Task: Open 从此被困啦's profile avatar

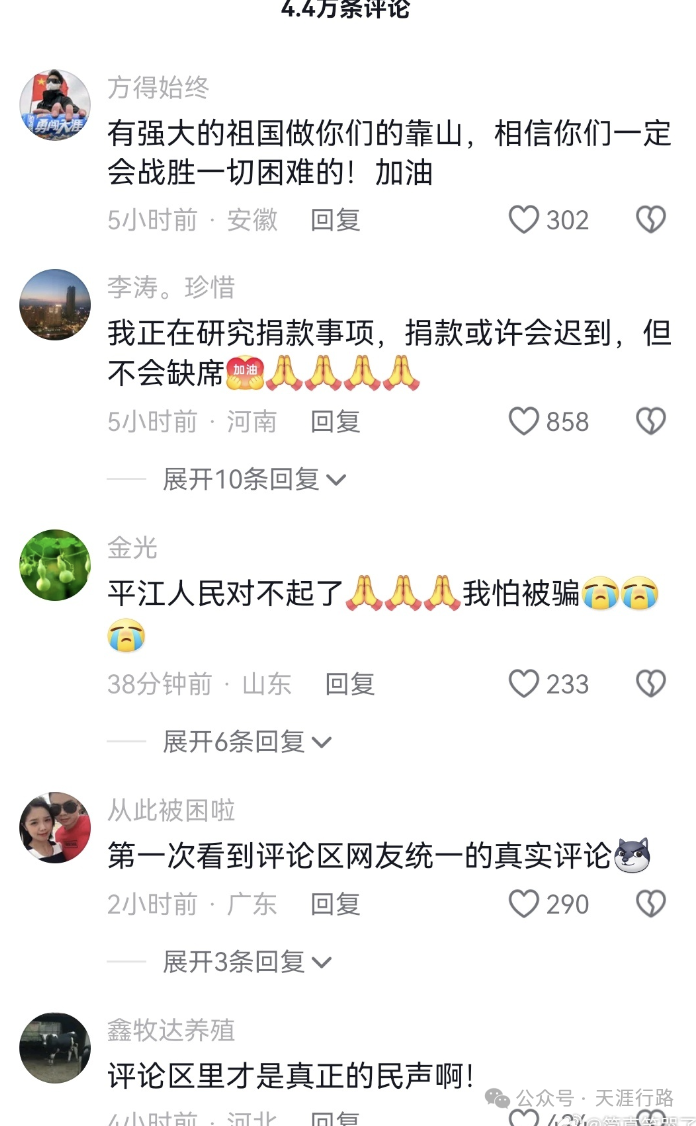Action: click(55, 827)
